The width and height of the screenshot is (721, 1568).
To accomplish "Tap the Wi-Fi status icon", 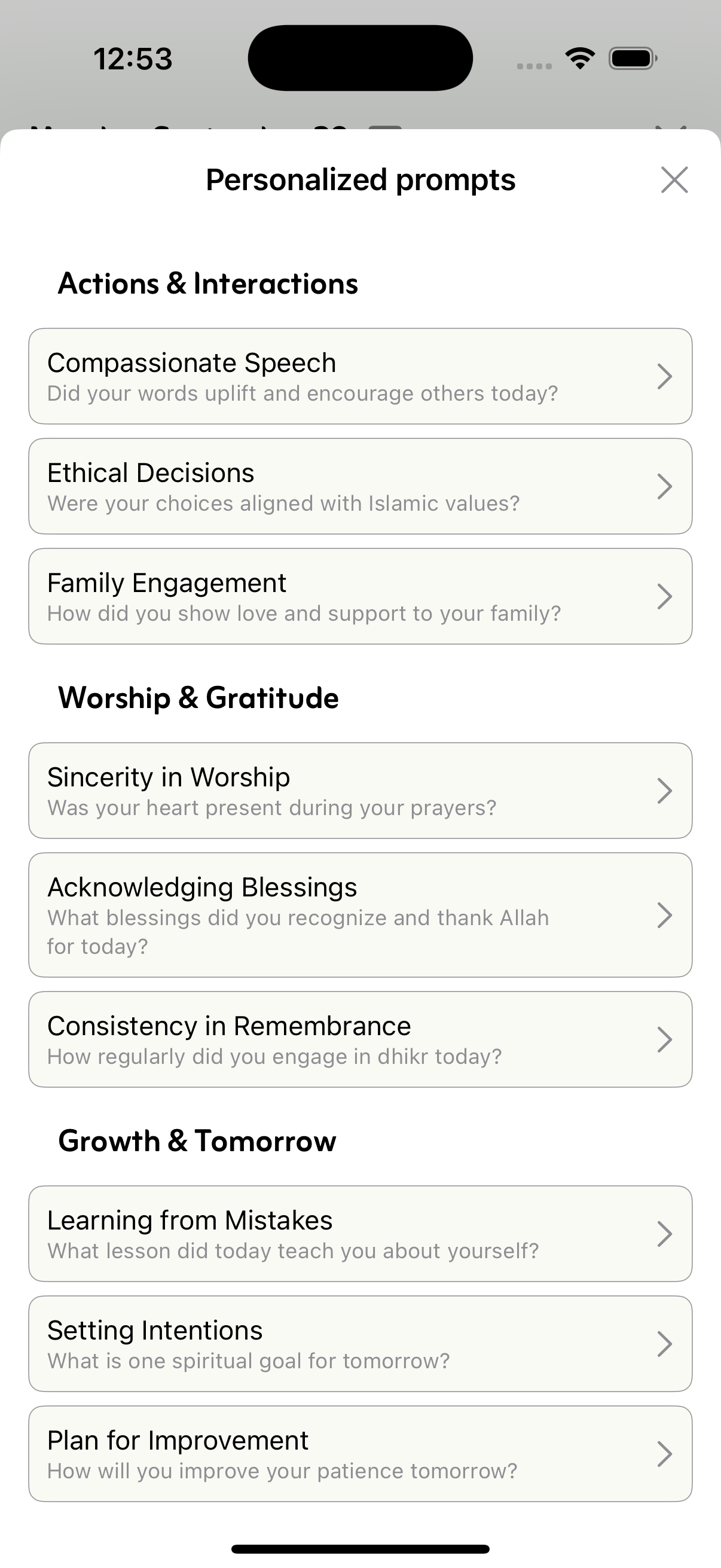I will 579,57.
